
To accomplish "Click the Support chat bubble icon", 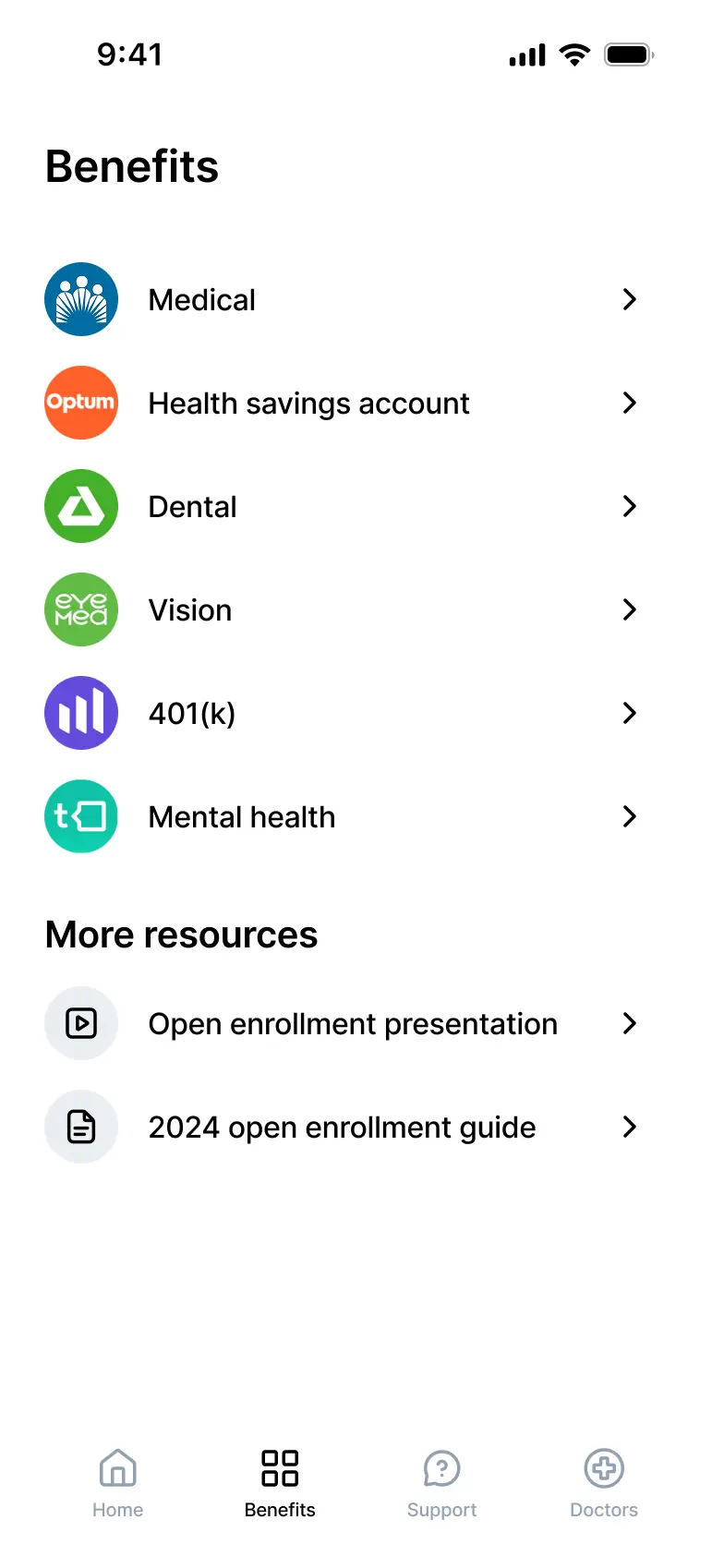I will pos(441,1467).
